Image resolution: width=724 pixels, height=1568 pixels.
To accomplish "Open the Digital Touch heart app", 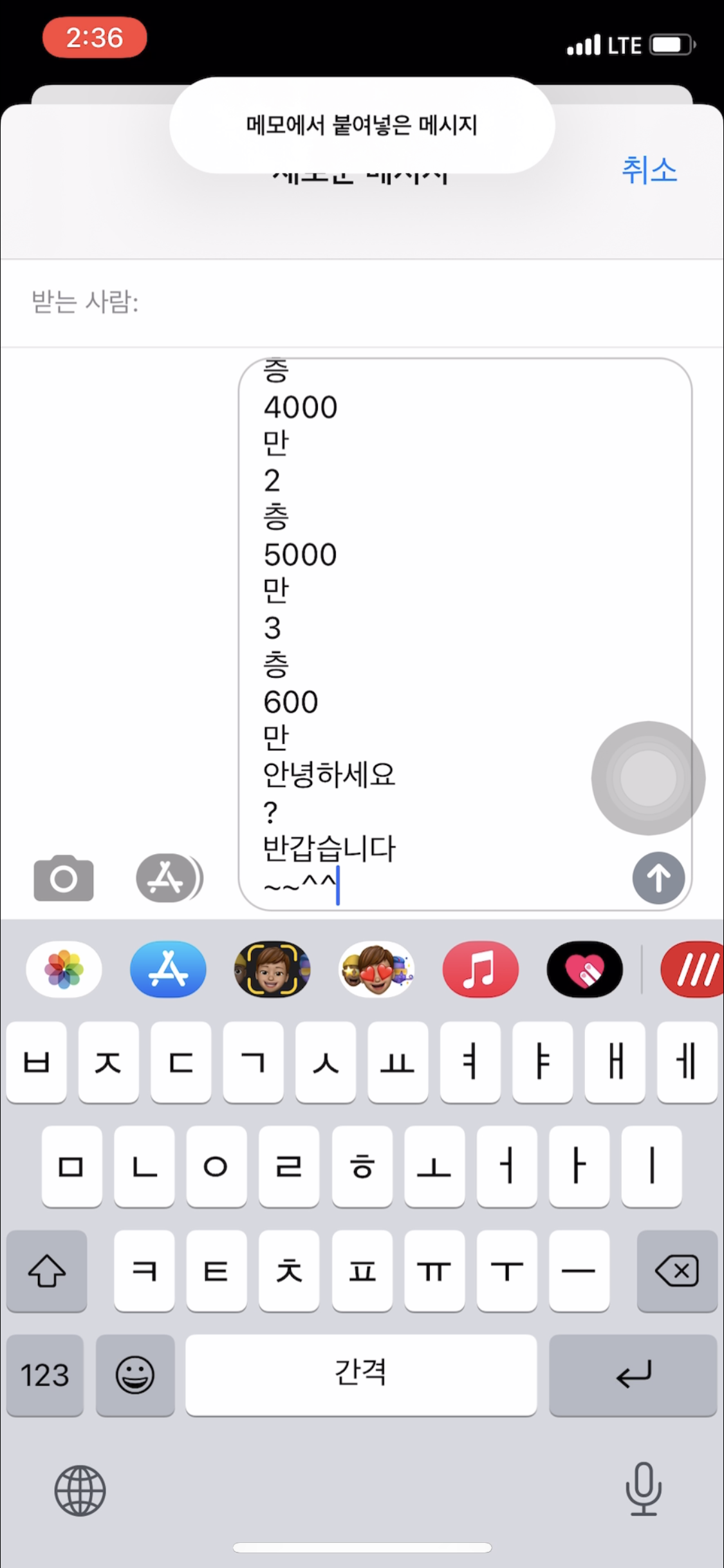I will point(584,969).
